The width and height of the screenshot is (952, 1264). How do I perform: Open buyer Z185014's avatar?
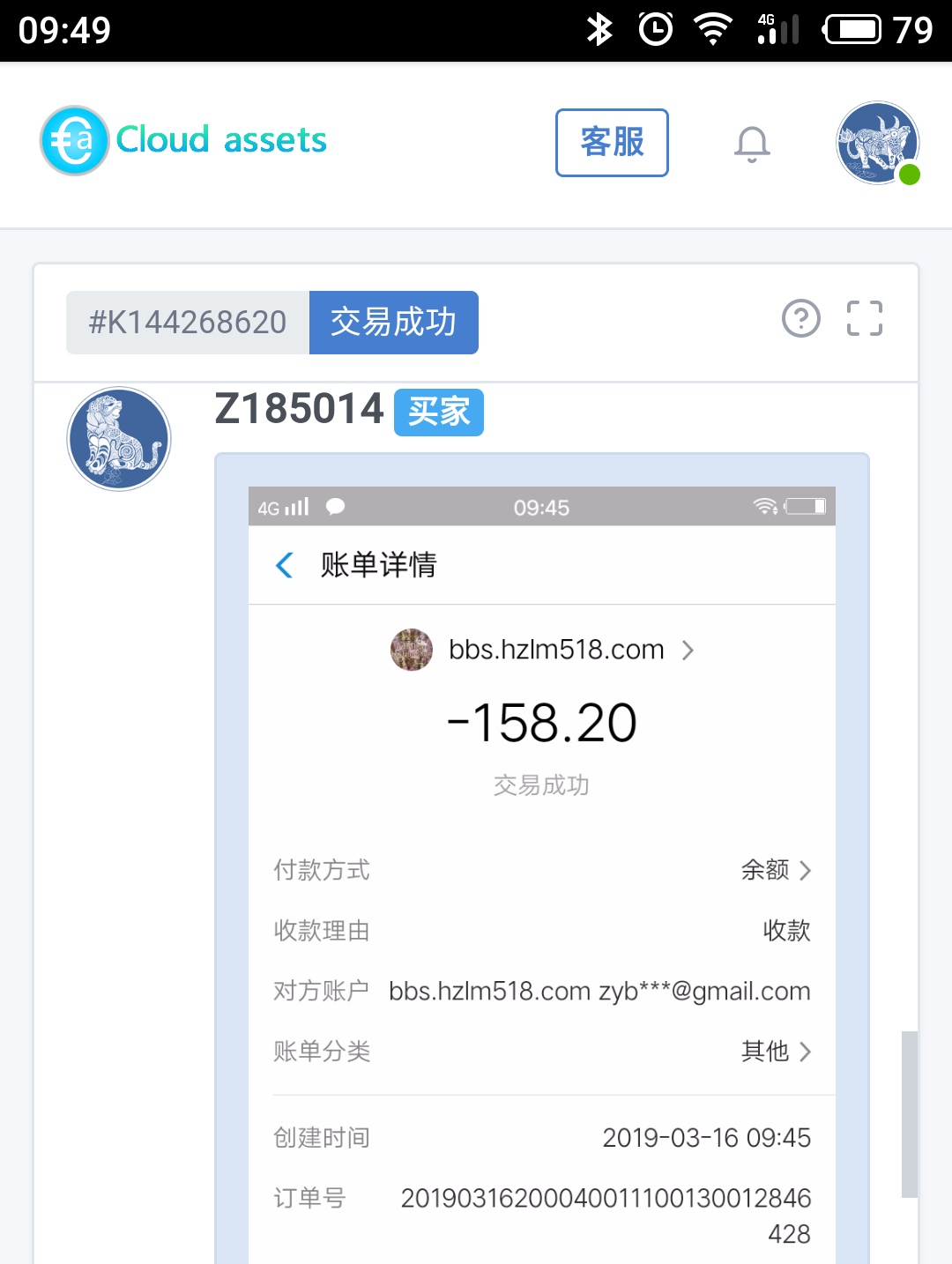(119, 439)
